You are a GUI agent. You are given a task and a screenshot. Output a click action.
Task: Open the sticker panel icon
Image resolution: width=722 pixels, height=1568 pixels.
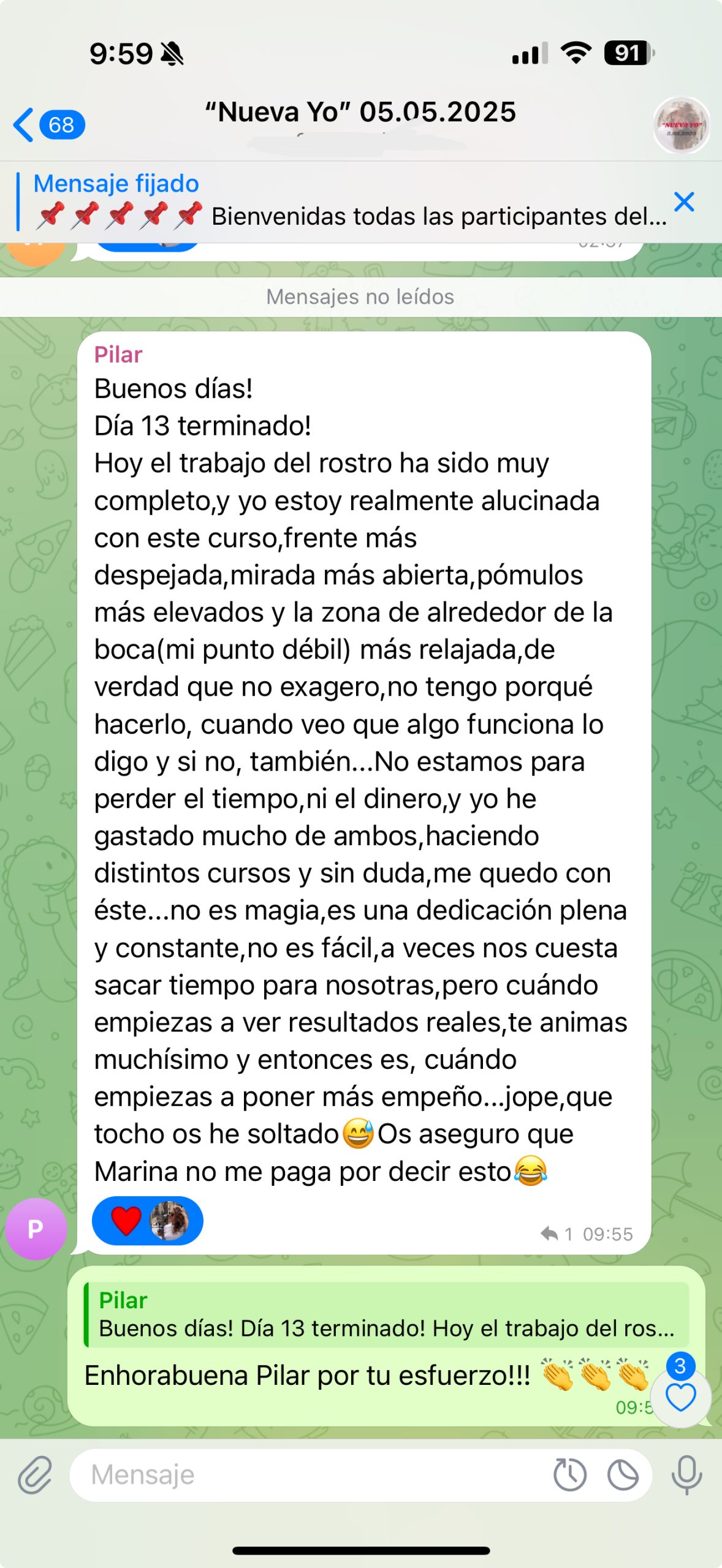coord(623,1475)
